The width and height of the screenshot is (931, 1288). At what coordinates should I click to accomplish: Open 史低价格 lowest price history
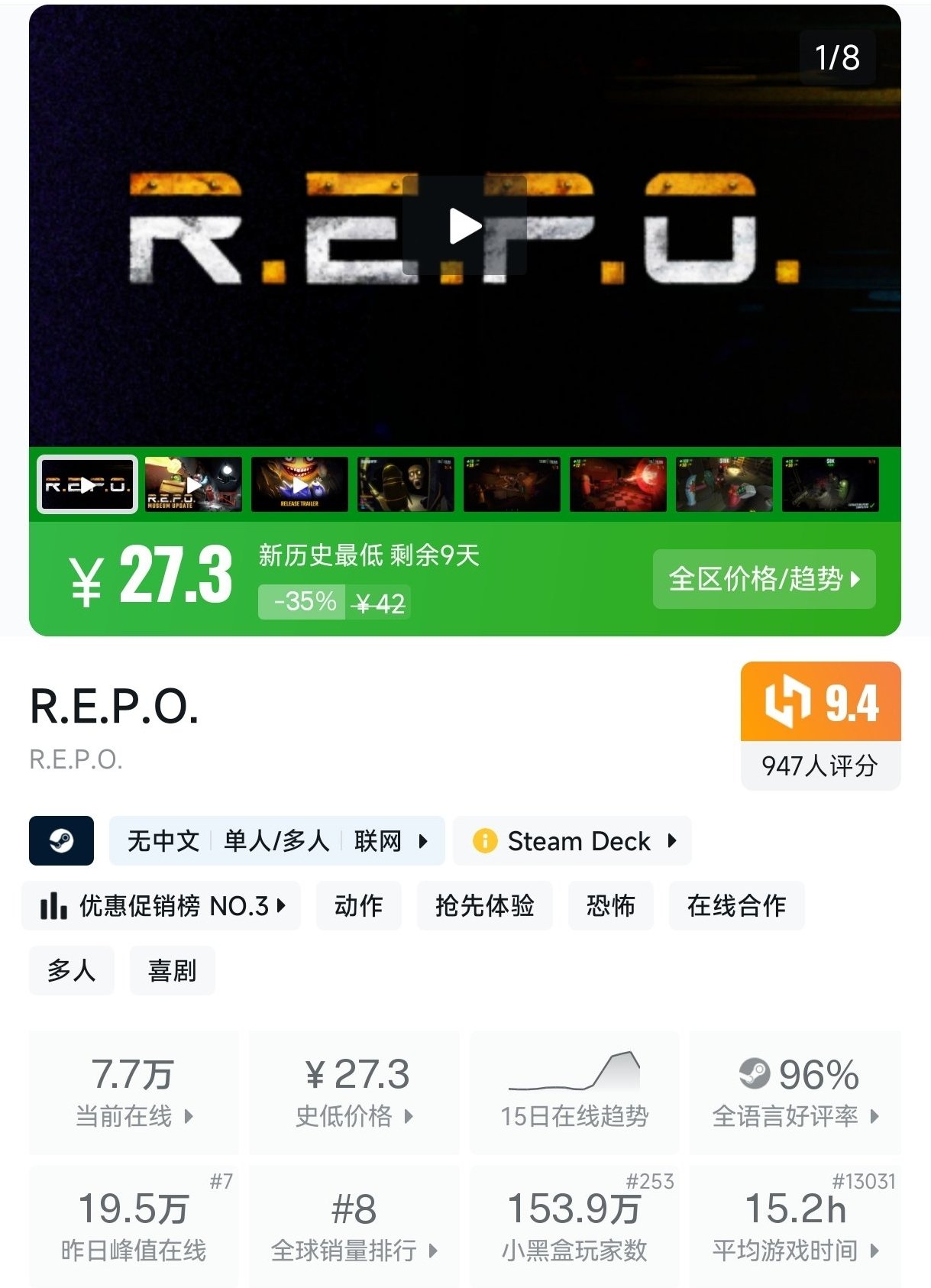(354, 1092)
